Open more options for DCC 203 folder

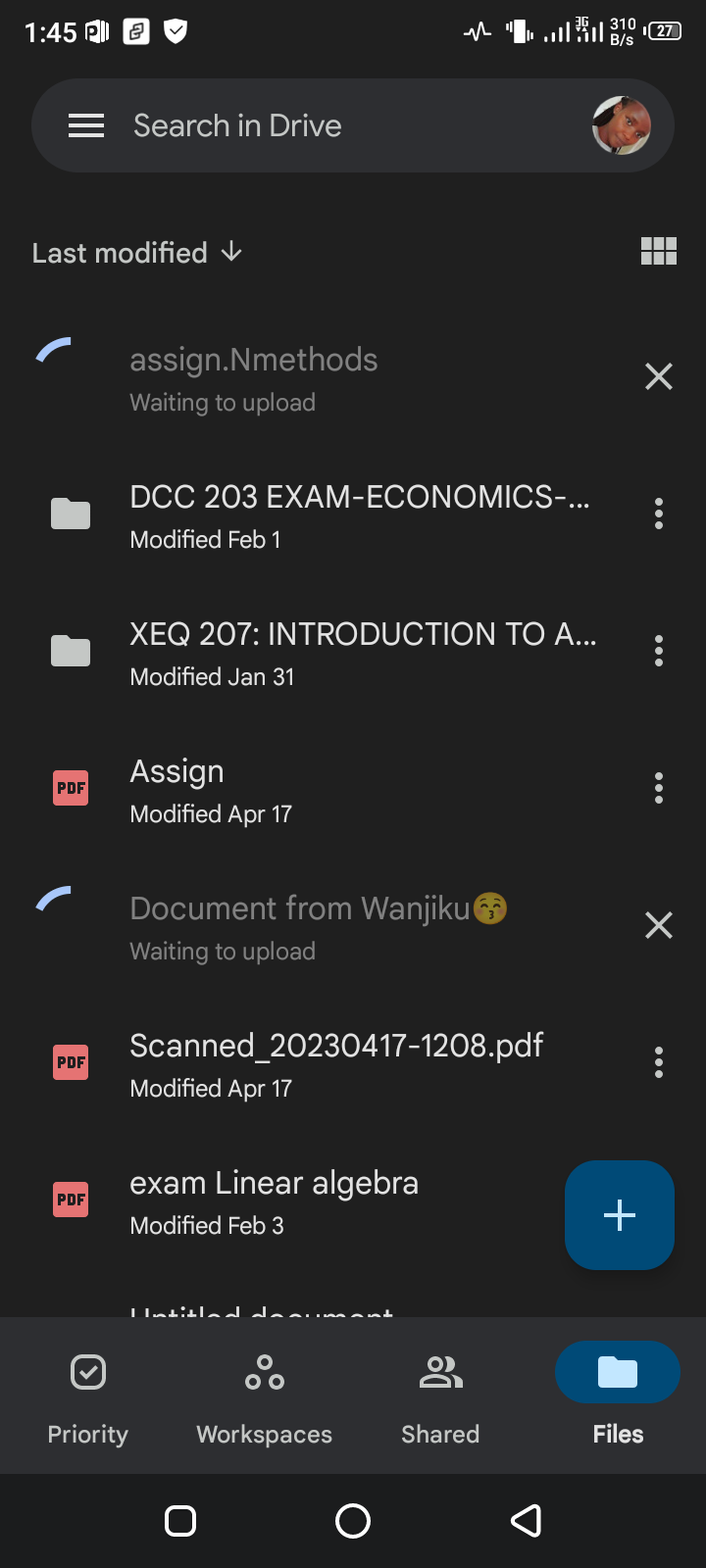[658, 514]
